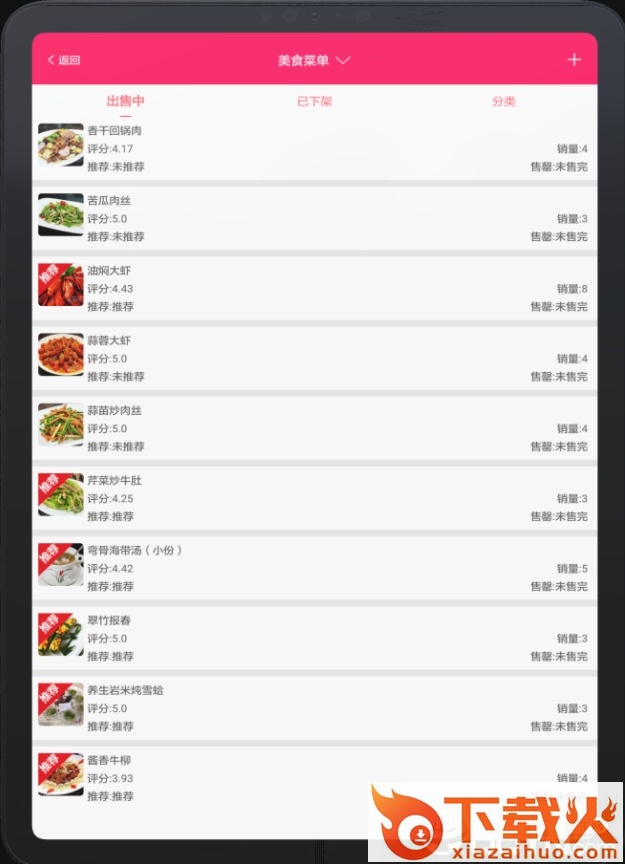The height and width of the screenshot is (864, 625).
Task: Switch to the 已下架 tab
Action: coord(314,102)
